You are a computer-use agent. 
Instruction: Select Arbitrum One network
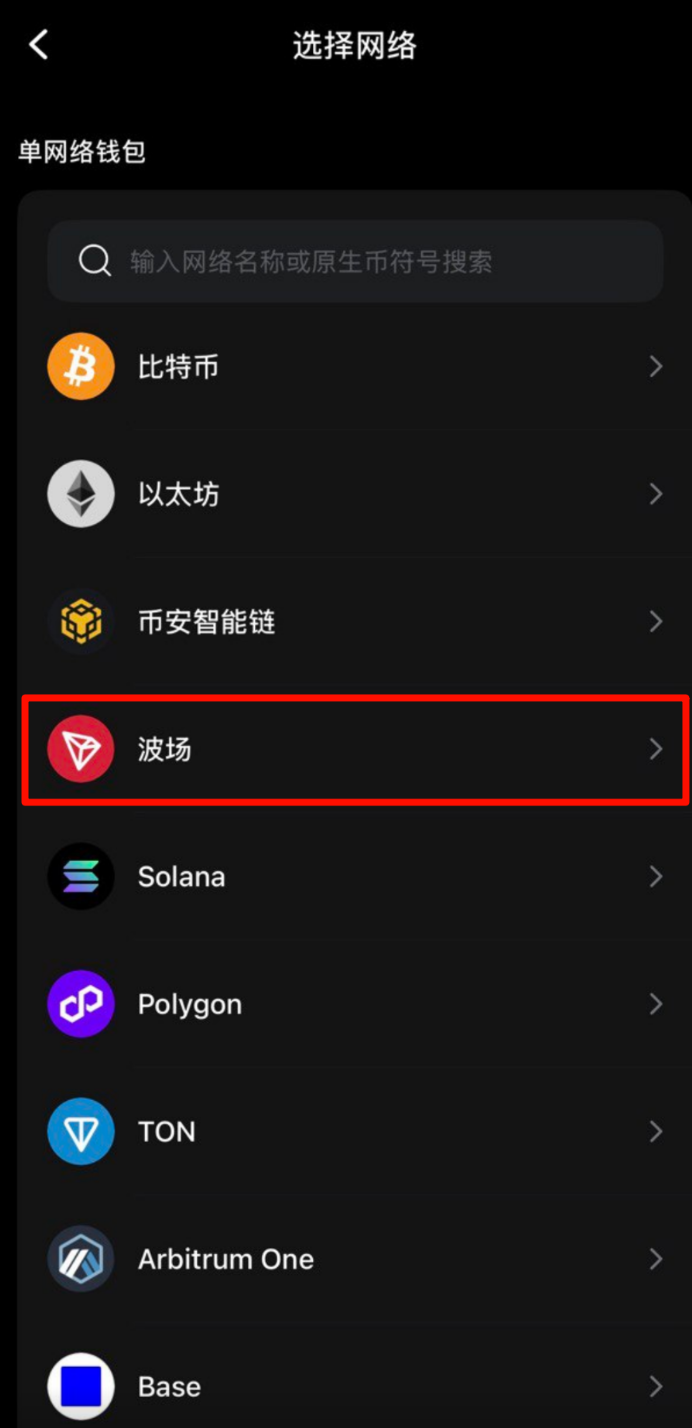pos(355,1259)
